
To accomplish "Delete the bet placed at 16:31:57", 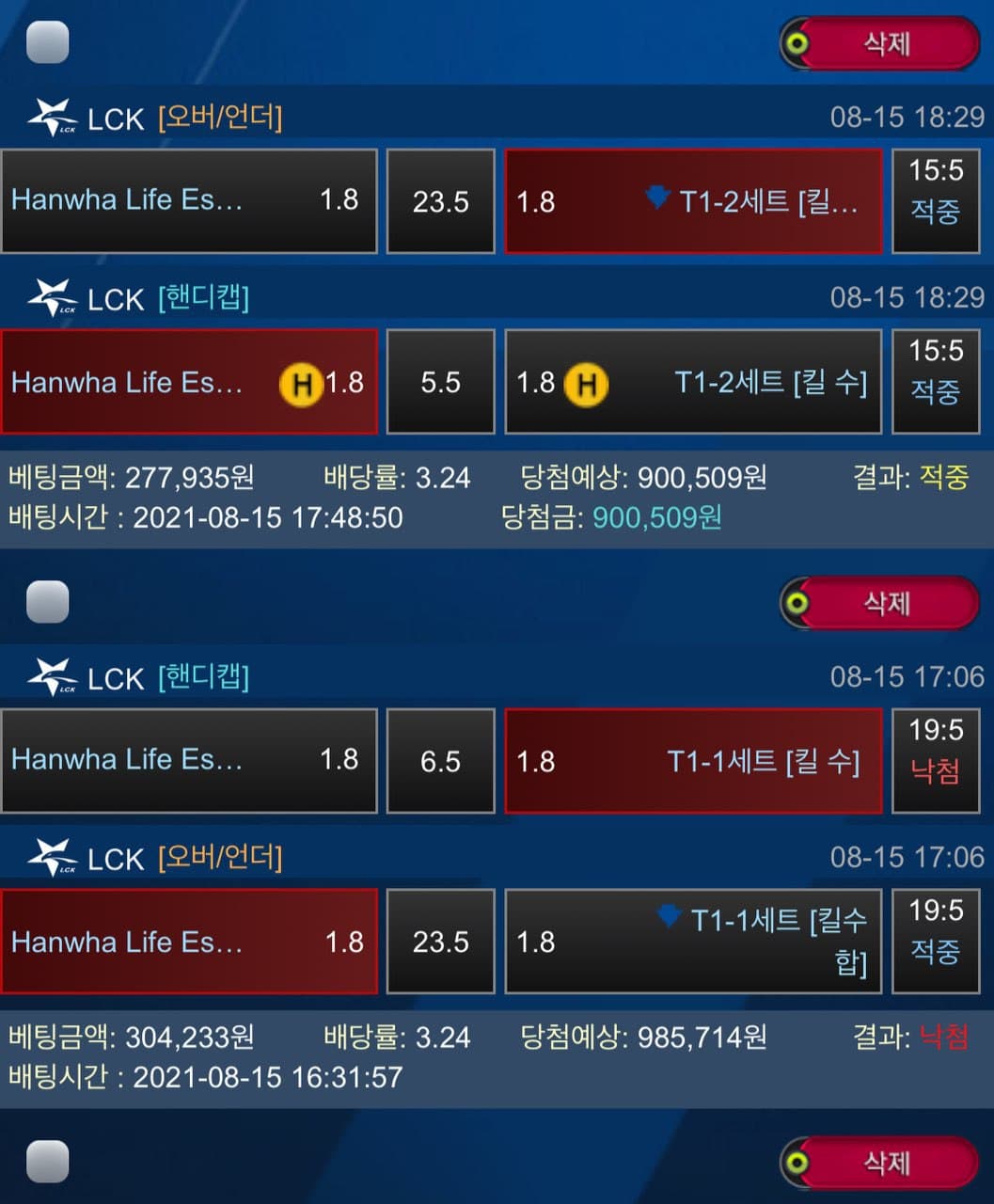I will pos(887,603).
